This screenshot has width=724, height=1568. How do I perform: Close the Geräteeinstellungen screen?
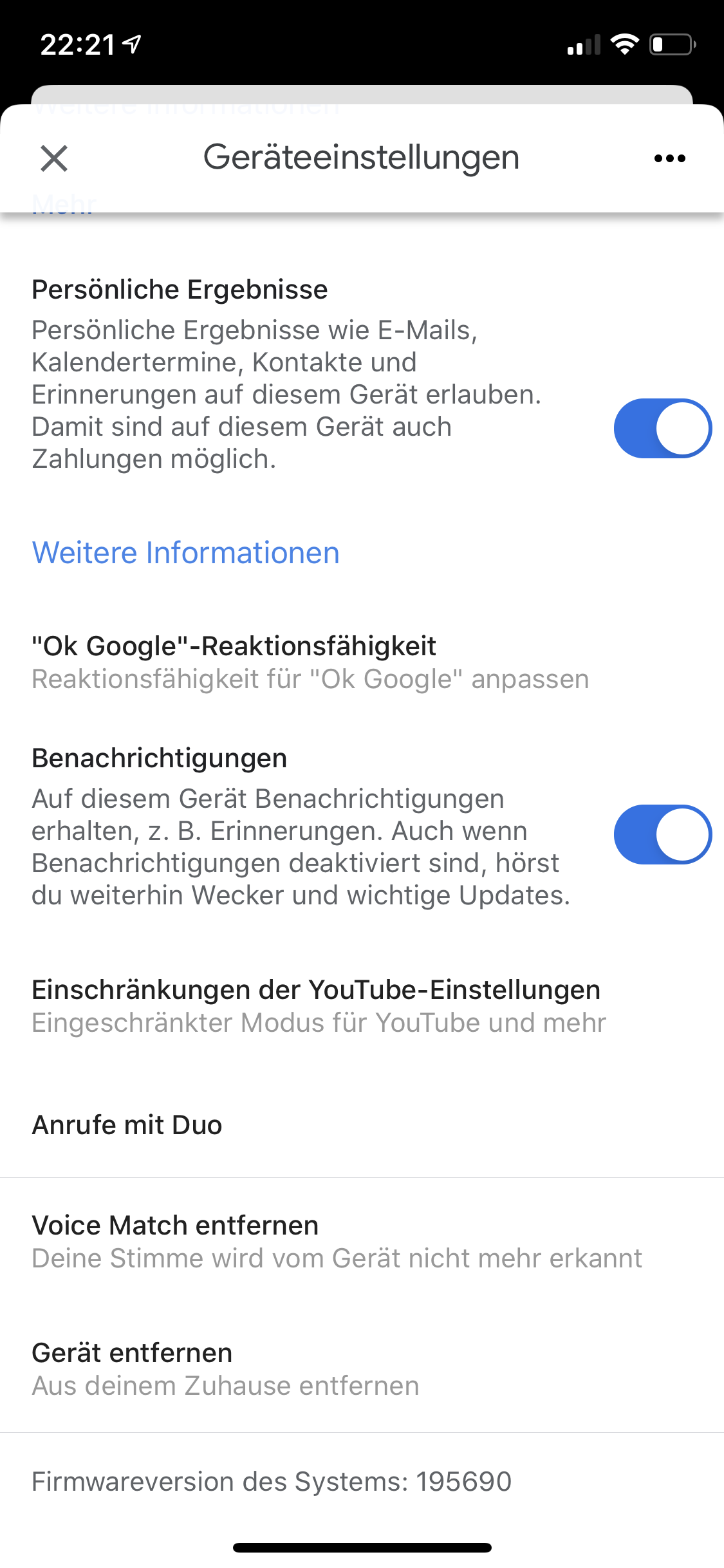coord(54,158)
